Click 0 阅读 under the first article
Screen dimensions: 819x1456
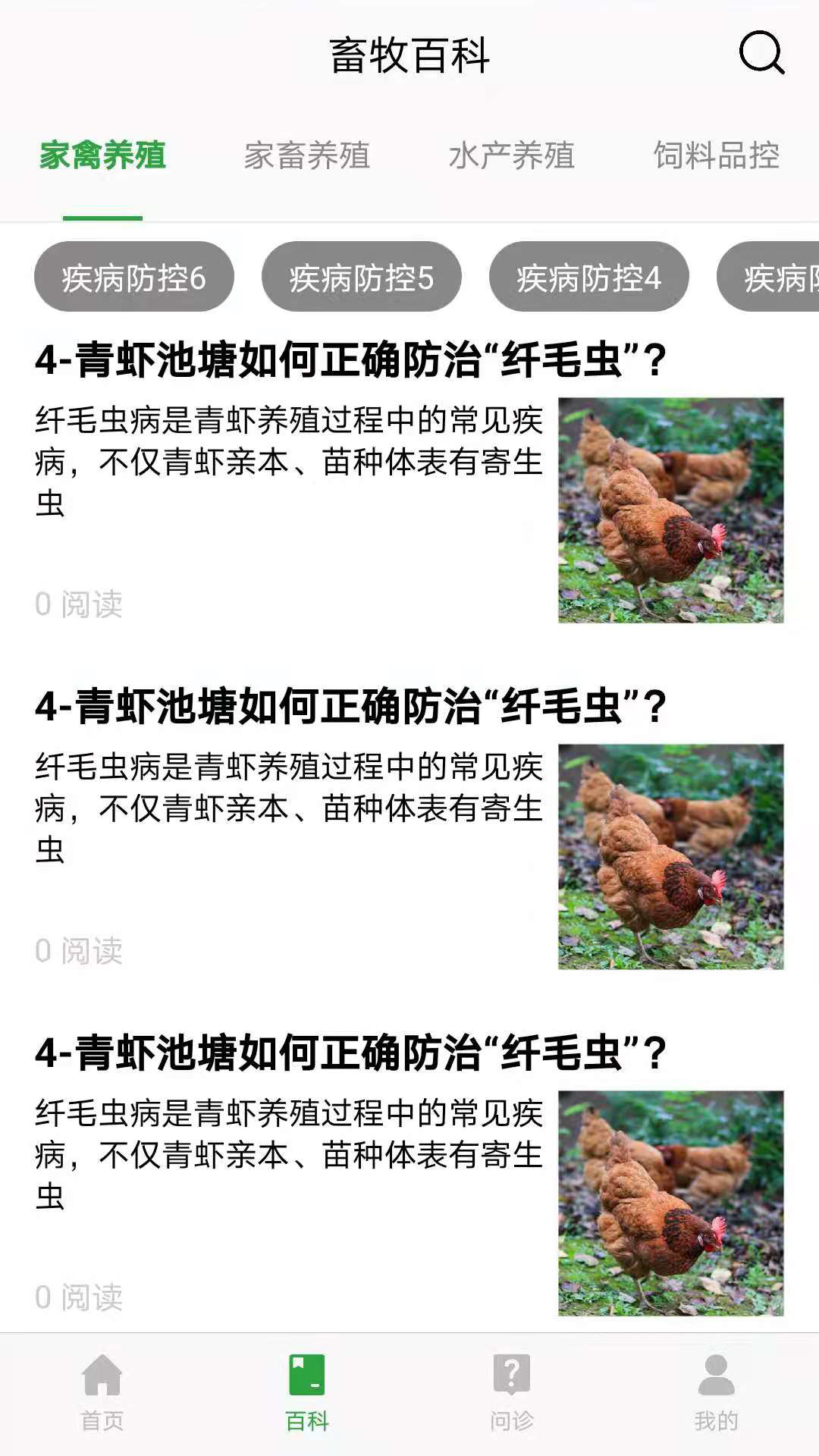click(80, 604)
